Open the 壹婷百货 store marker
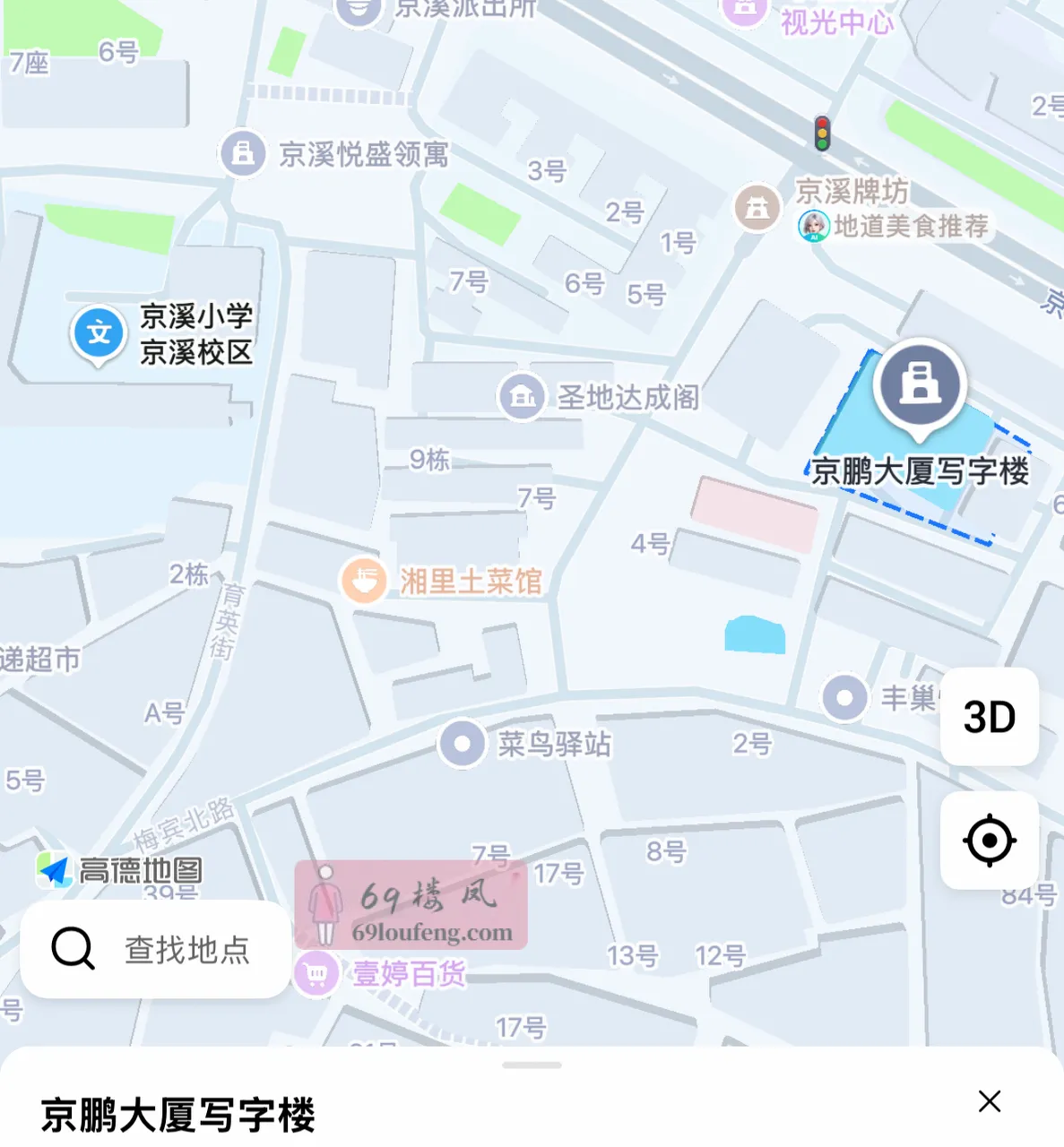The height and width of the screenshot is (1147, 1064). pos(318,973)
